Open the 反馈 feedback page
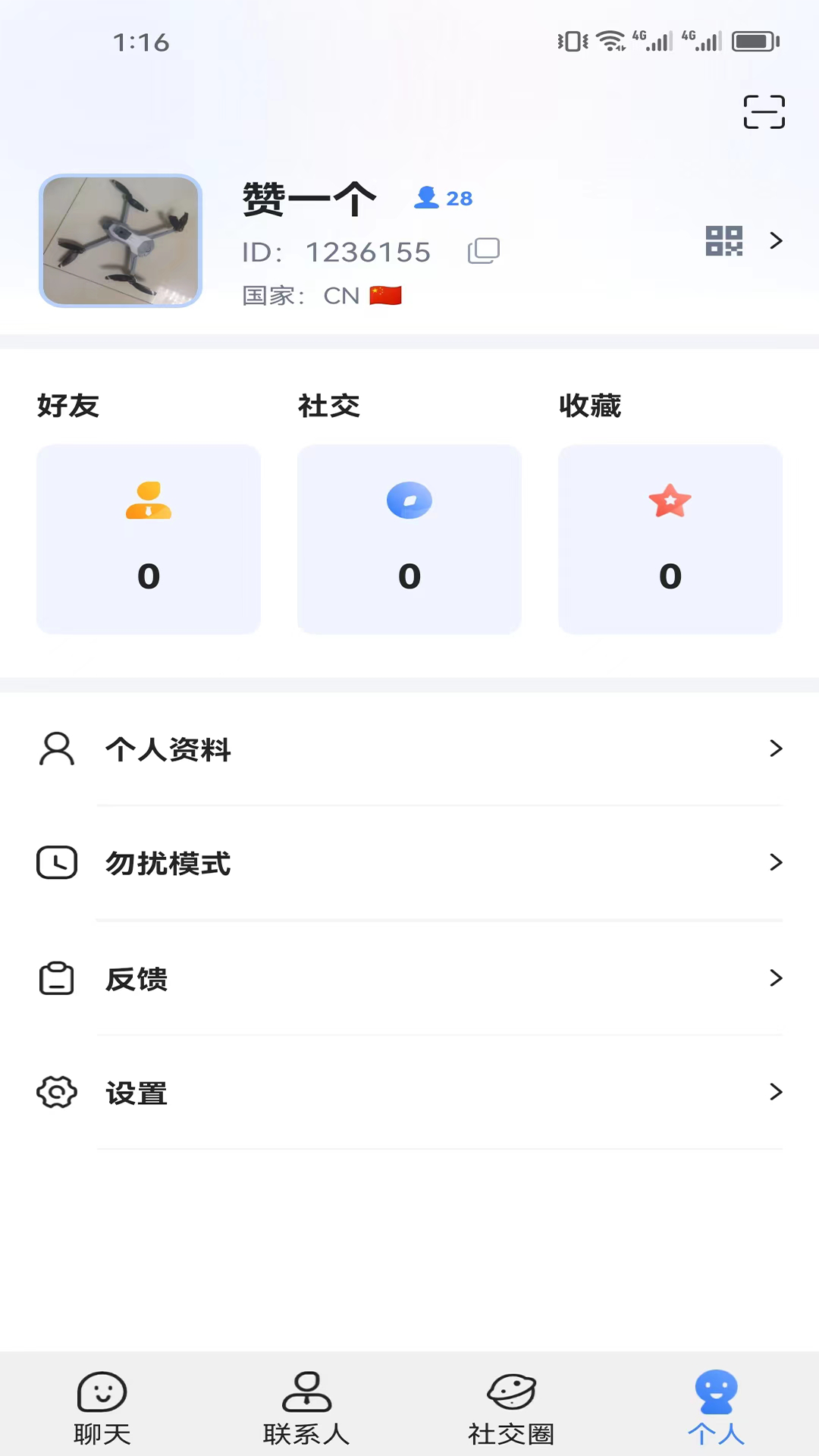 [409, 978]
